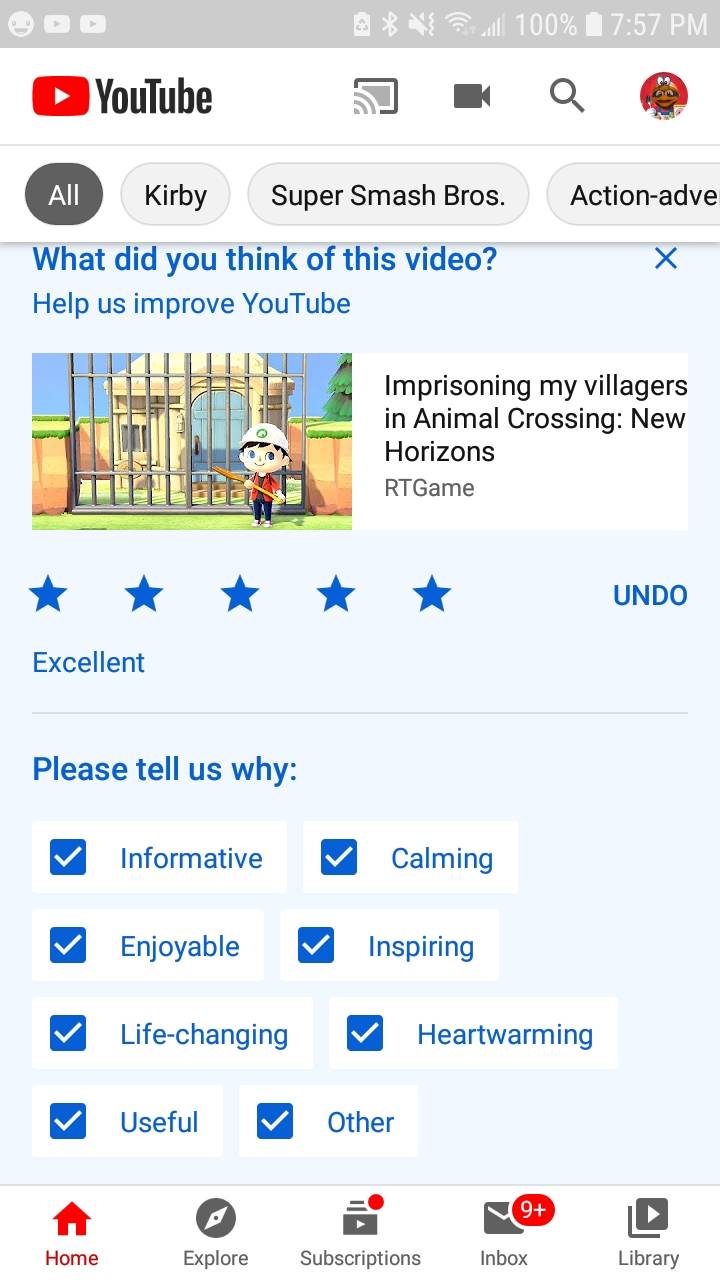Uncheck the Informative checkbox
The height and width of the screenshot is (1280, 720).
click(68, 857)
